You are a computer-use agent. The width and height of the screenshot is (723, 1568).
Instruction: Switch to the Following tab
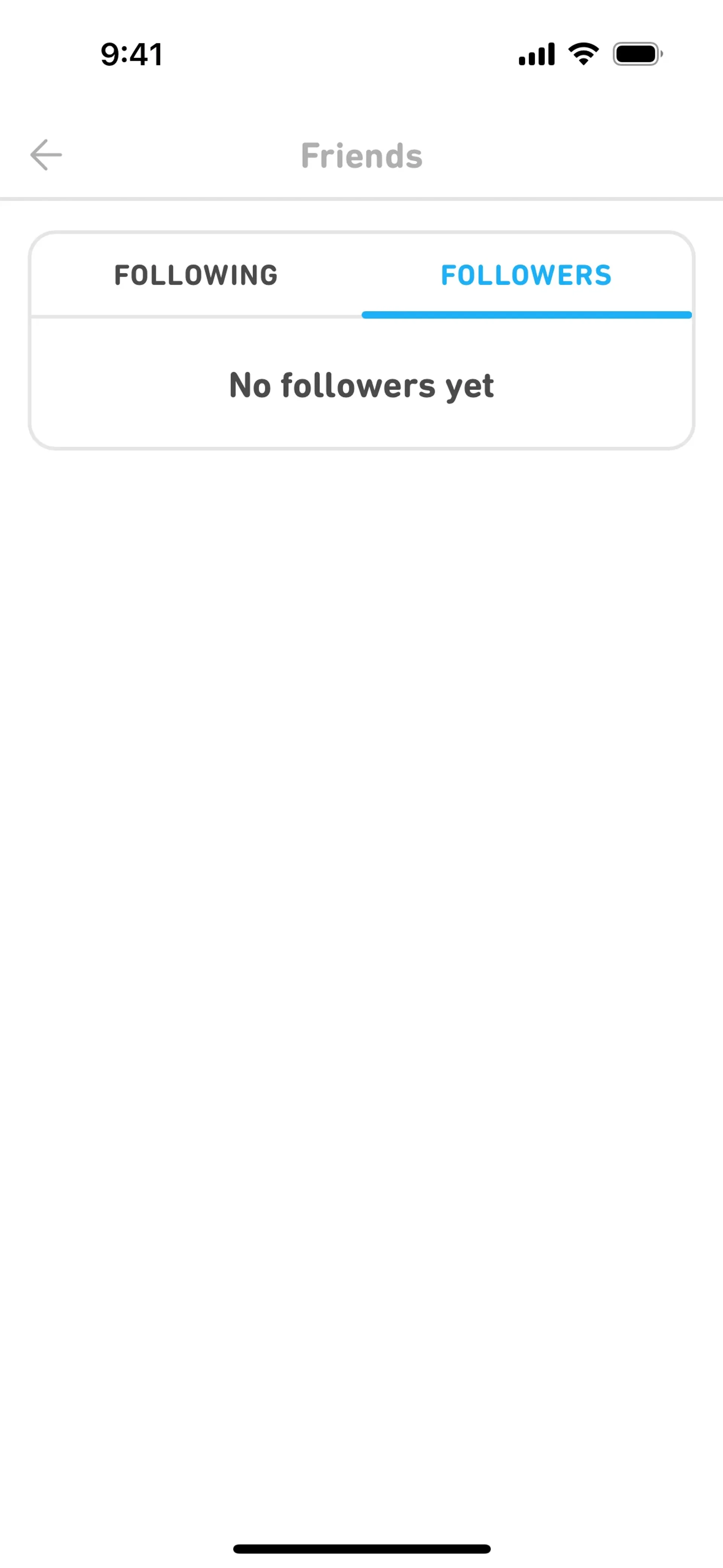(x=196, y=275)
